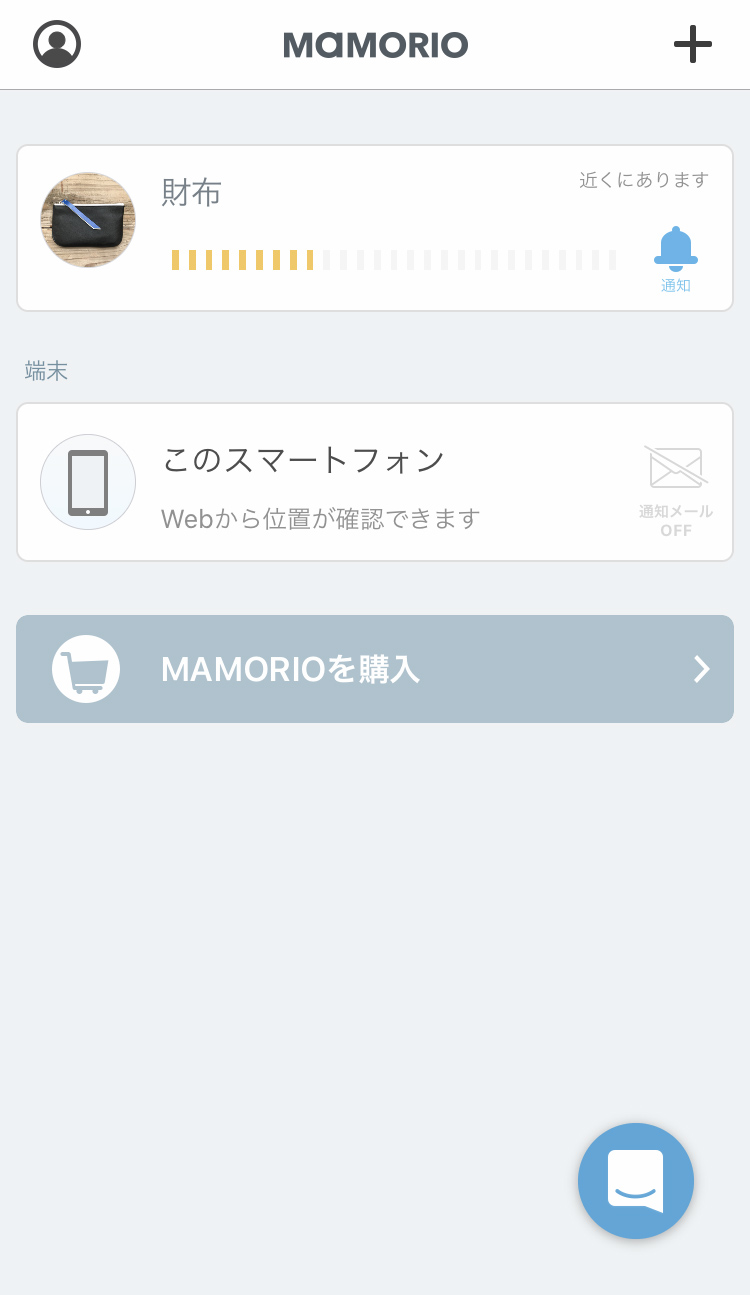Enable 通知メール for this smartphone
Screen dimensions: 750x1295
click(676, 491)
